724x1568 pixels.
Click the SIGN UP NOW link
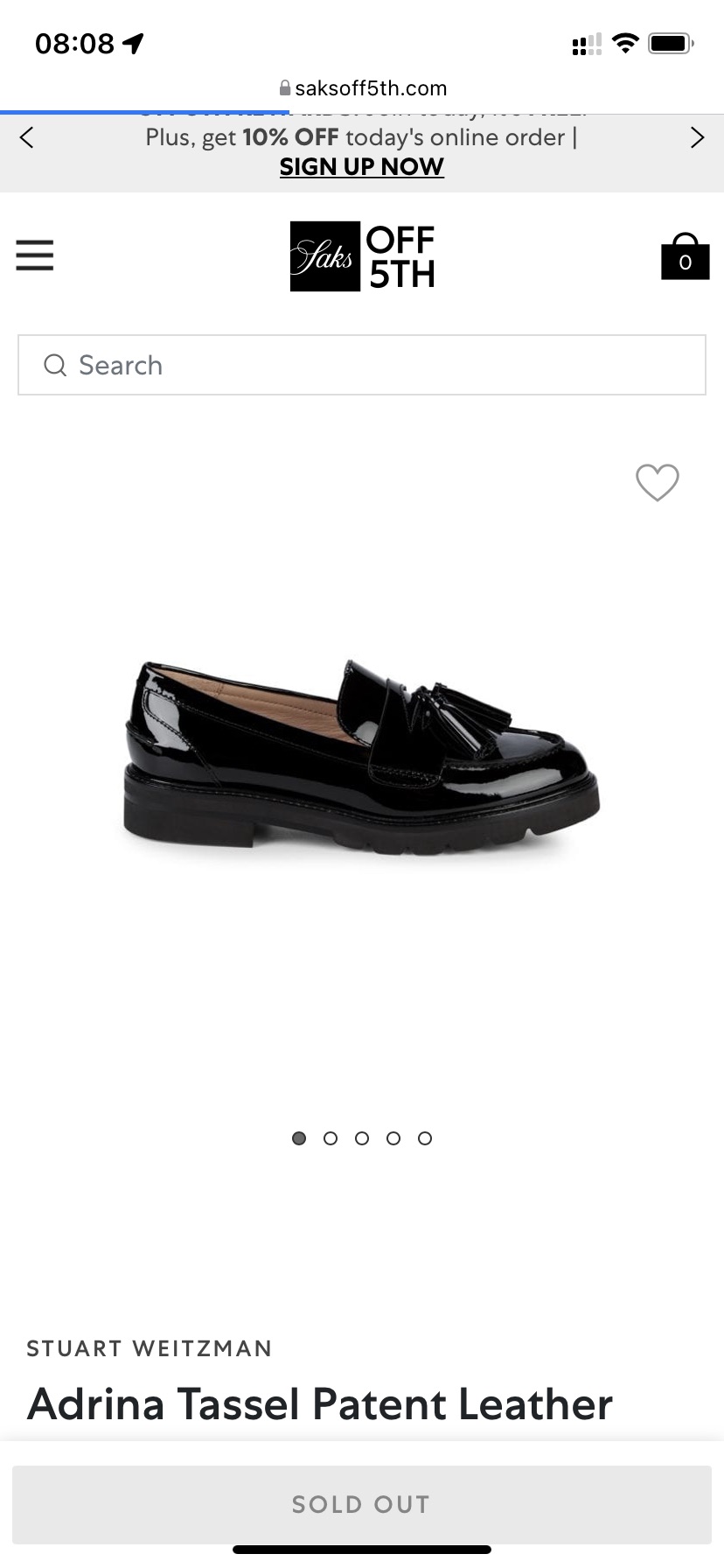click(361, 166)
